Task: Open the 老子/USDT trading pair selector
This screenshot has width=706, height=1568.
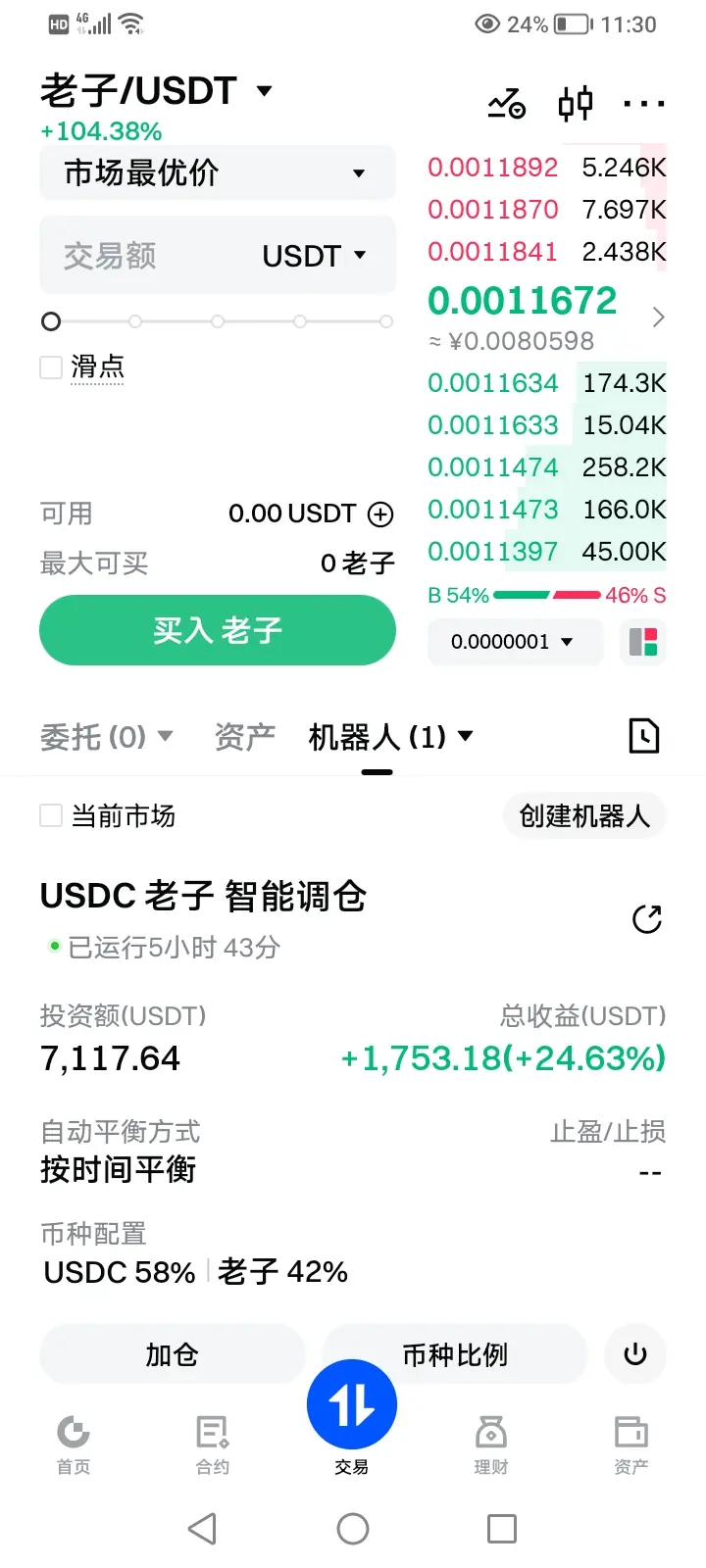Action: (x=157, y=91)
